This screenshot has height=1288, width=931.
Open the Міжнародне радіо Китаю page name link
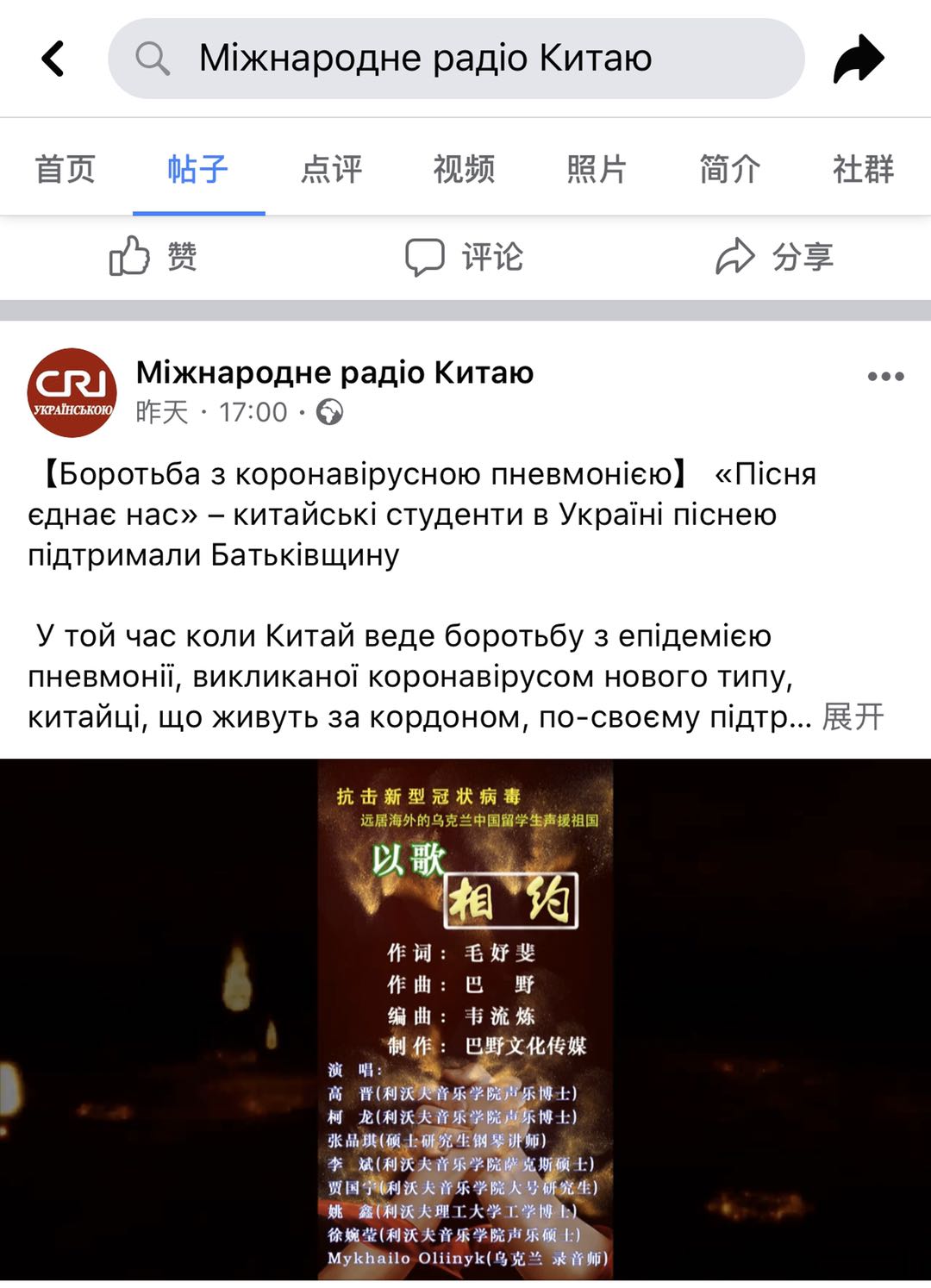(334, 372)
